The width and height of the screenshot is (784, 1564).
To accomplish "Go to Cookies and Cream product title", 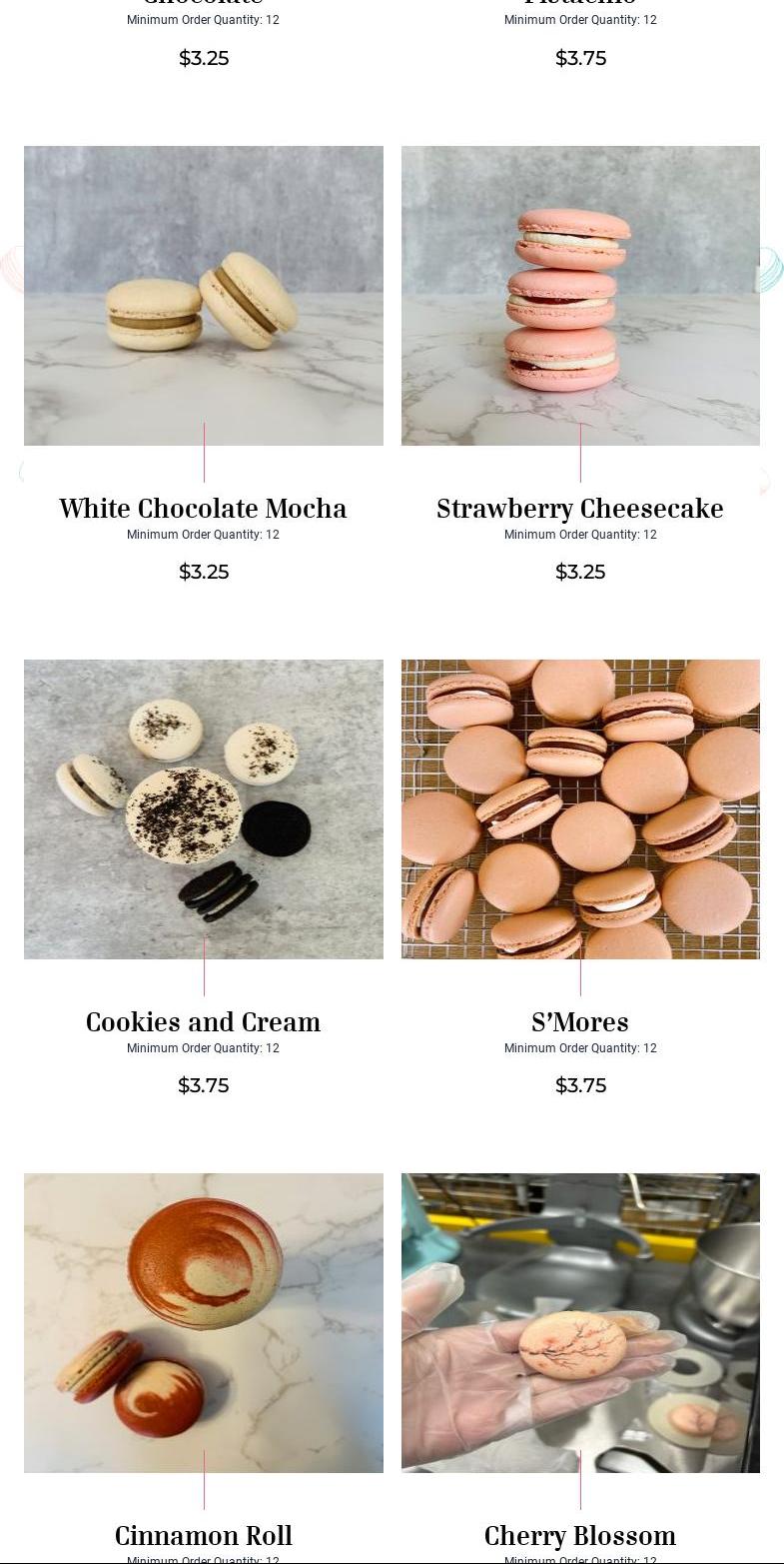I will pyautogui.click(x=203, y=1022).
